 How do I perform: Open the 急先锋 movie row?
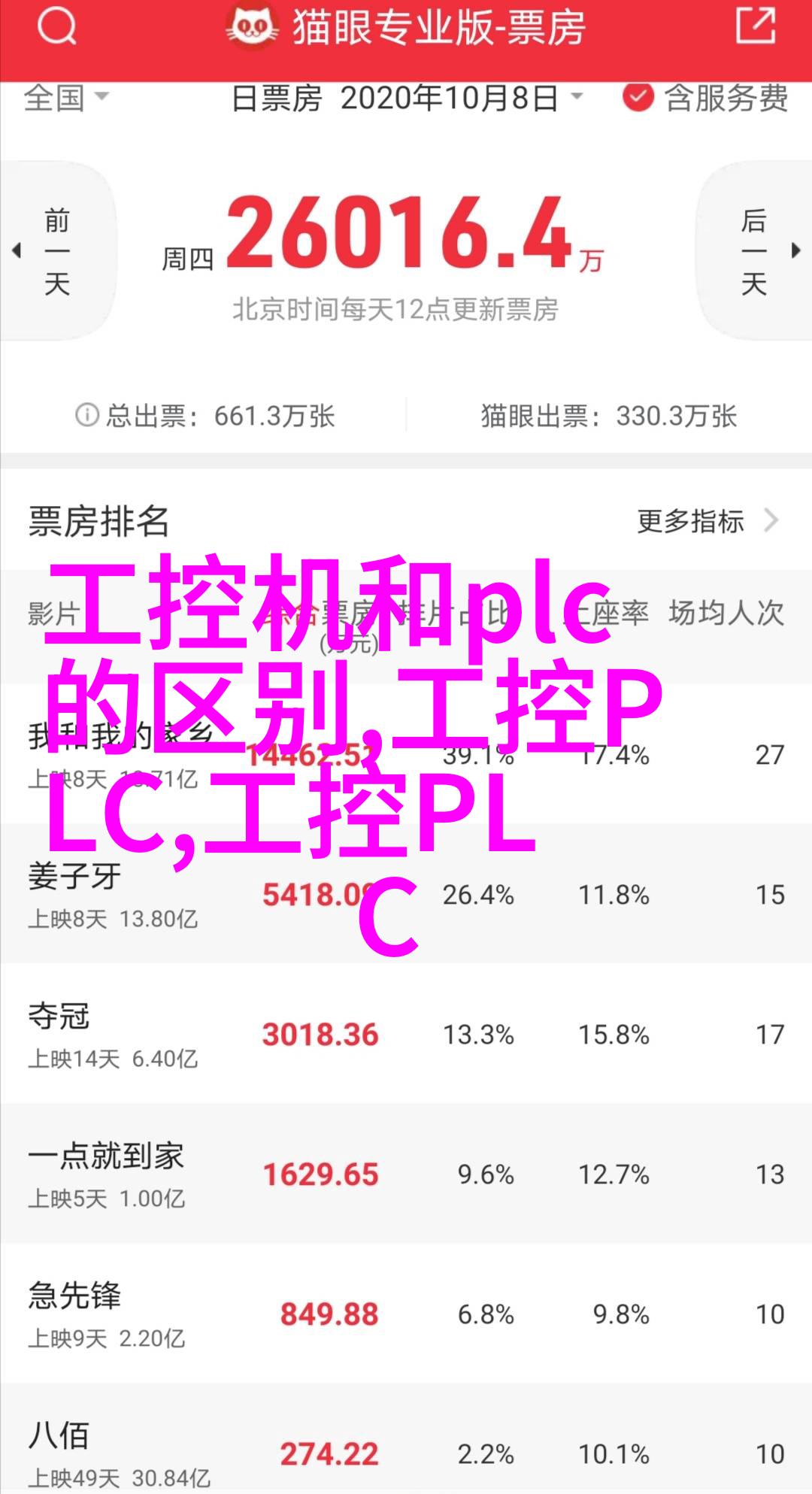point(406,1314)
